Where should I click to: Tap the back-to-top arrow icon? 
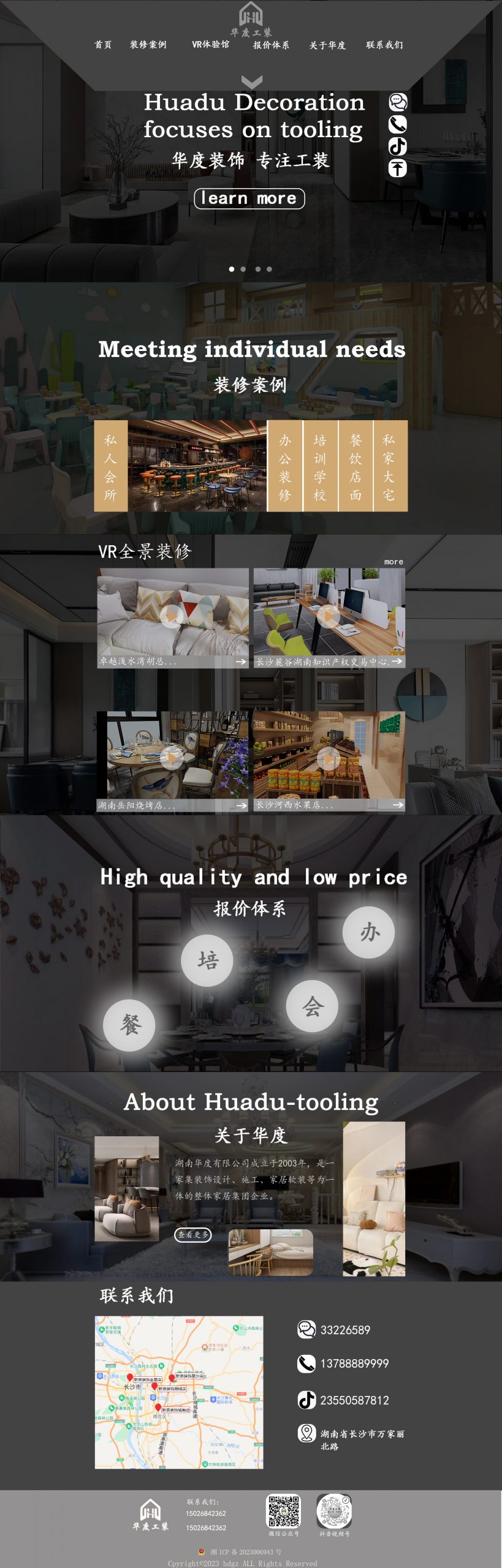(397, 168)
